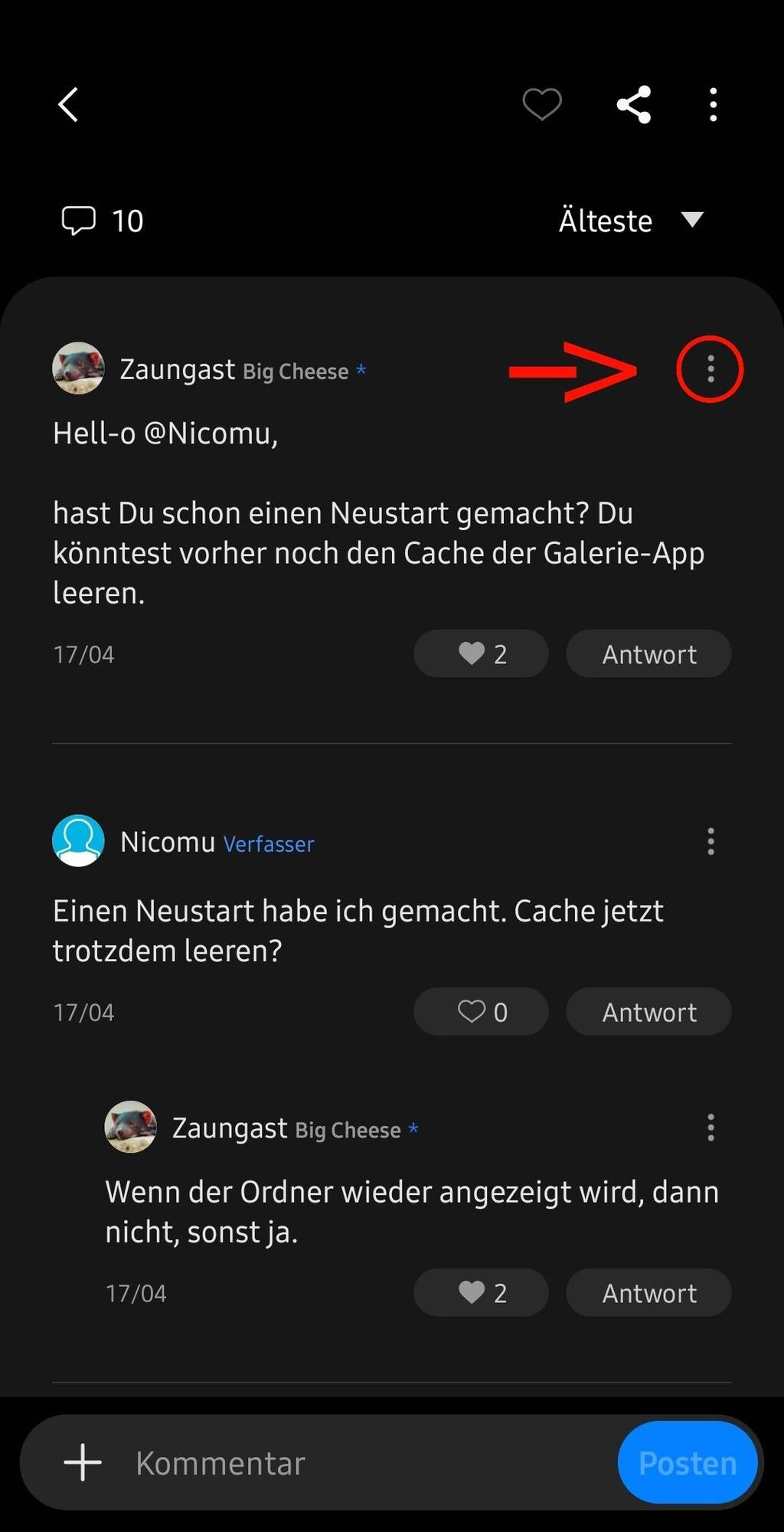
Task: Go back using the top arrow
Action: pos(68,105)
